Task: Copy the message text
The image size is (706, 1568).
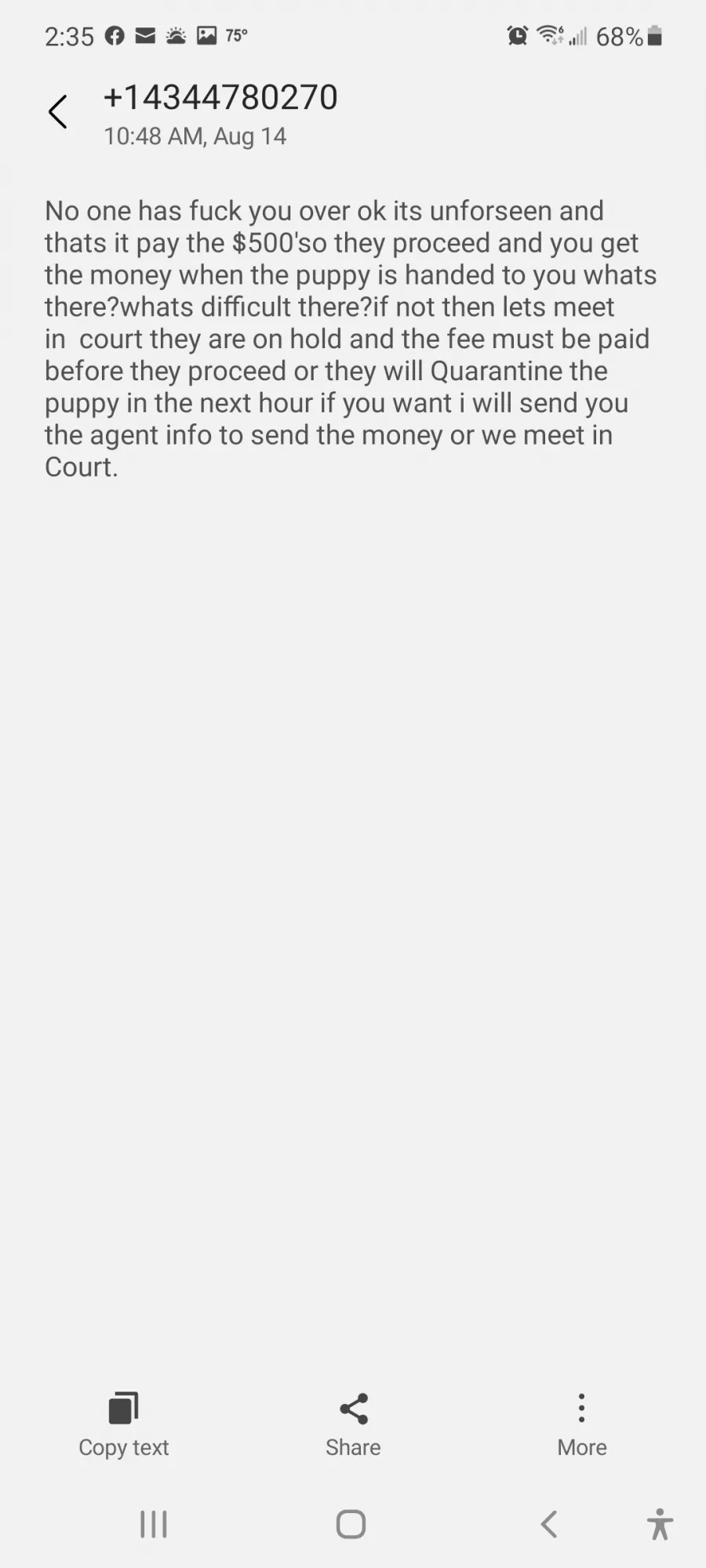Action: 124,1425
